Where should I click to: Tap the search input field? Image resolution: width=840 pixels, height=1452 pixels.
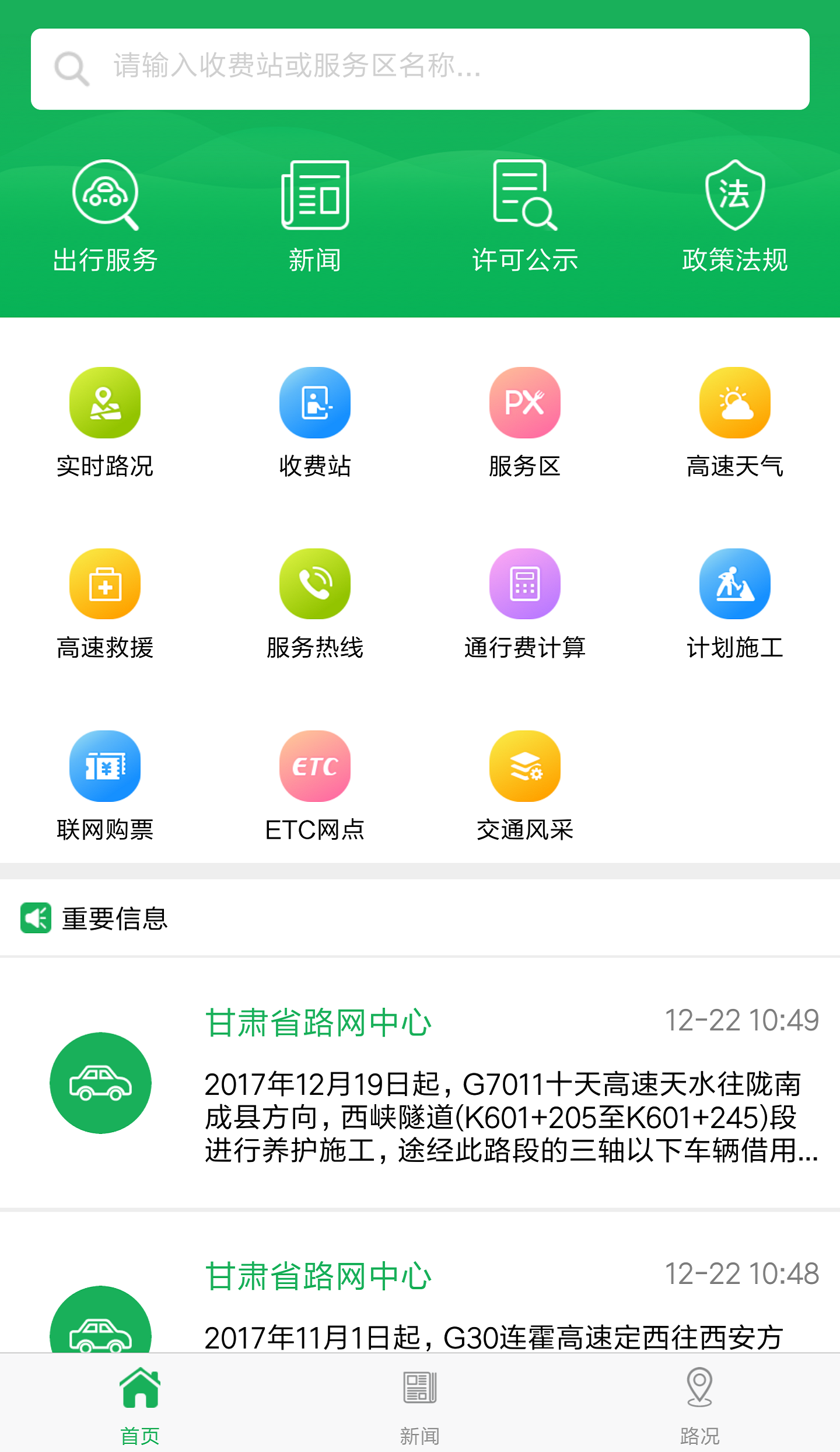[420, 68]
